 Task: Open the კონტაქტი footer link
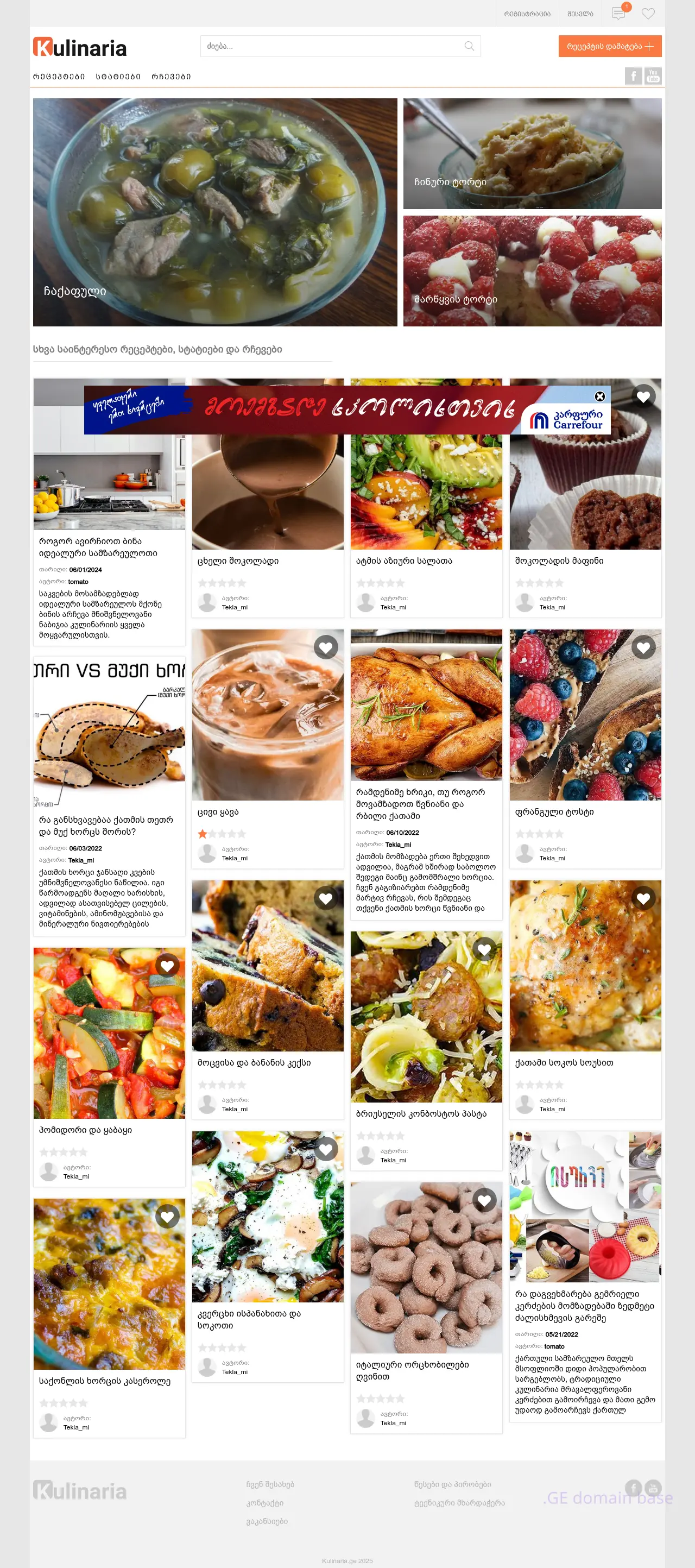[265, 1503]
